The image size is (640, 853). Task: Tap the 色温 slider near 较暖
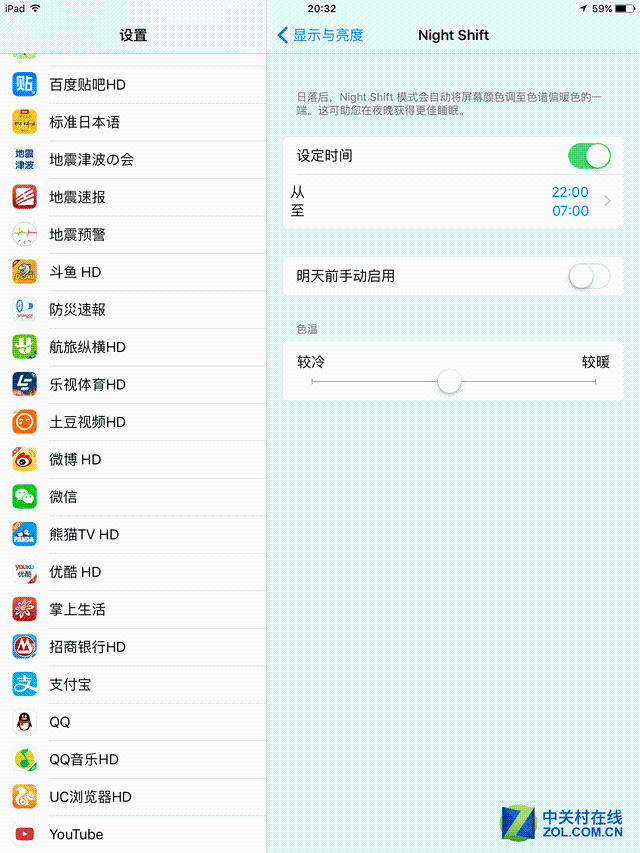[x=575, y=381]
